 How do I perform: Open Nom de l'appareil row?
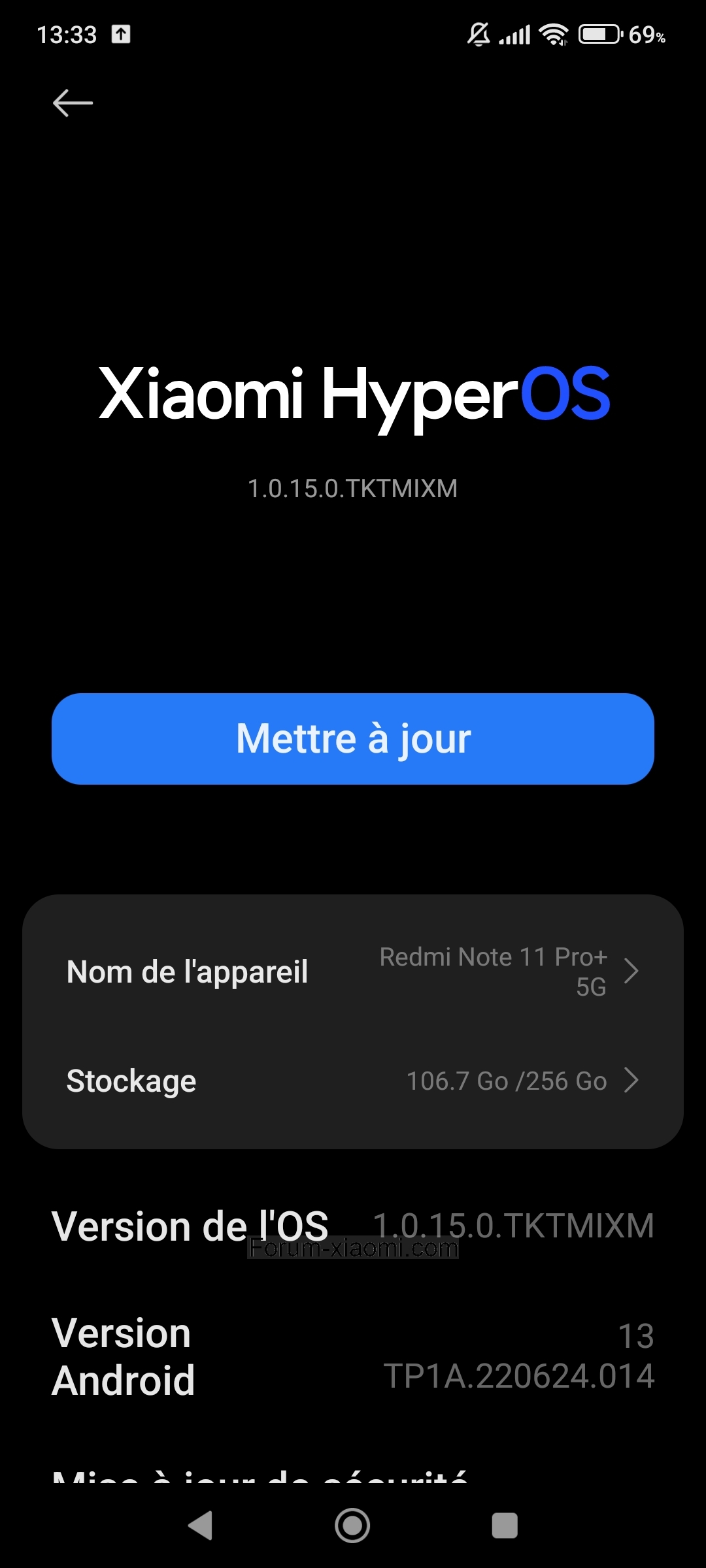click(x=353, y=972)
